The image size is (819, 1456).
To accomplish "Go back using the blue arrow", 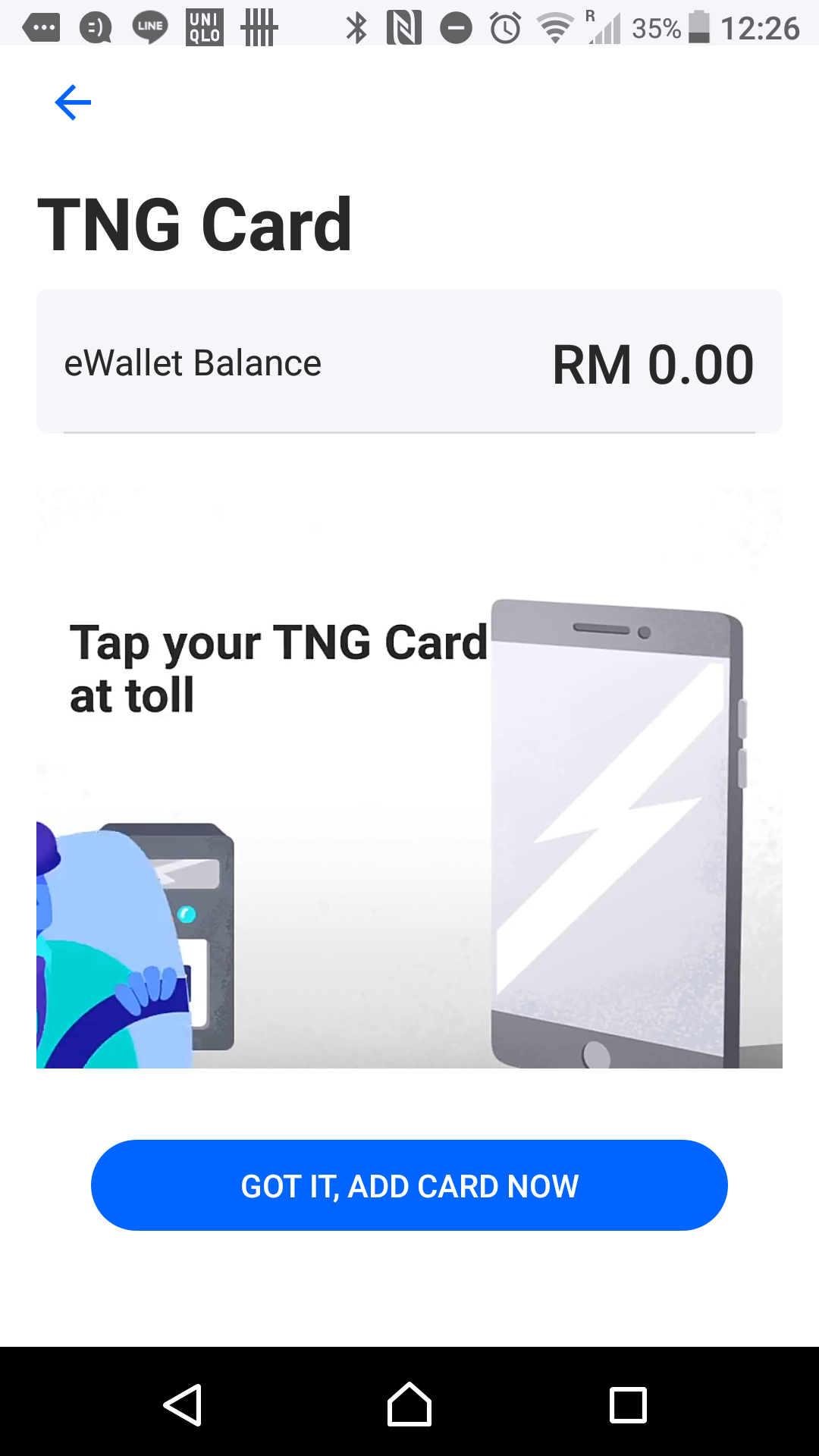I will (x=73, y=102).
